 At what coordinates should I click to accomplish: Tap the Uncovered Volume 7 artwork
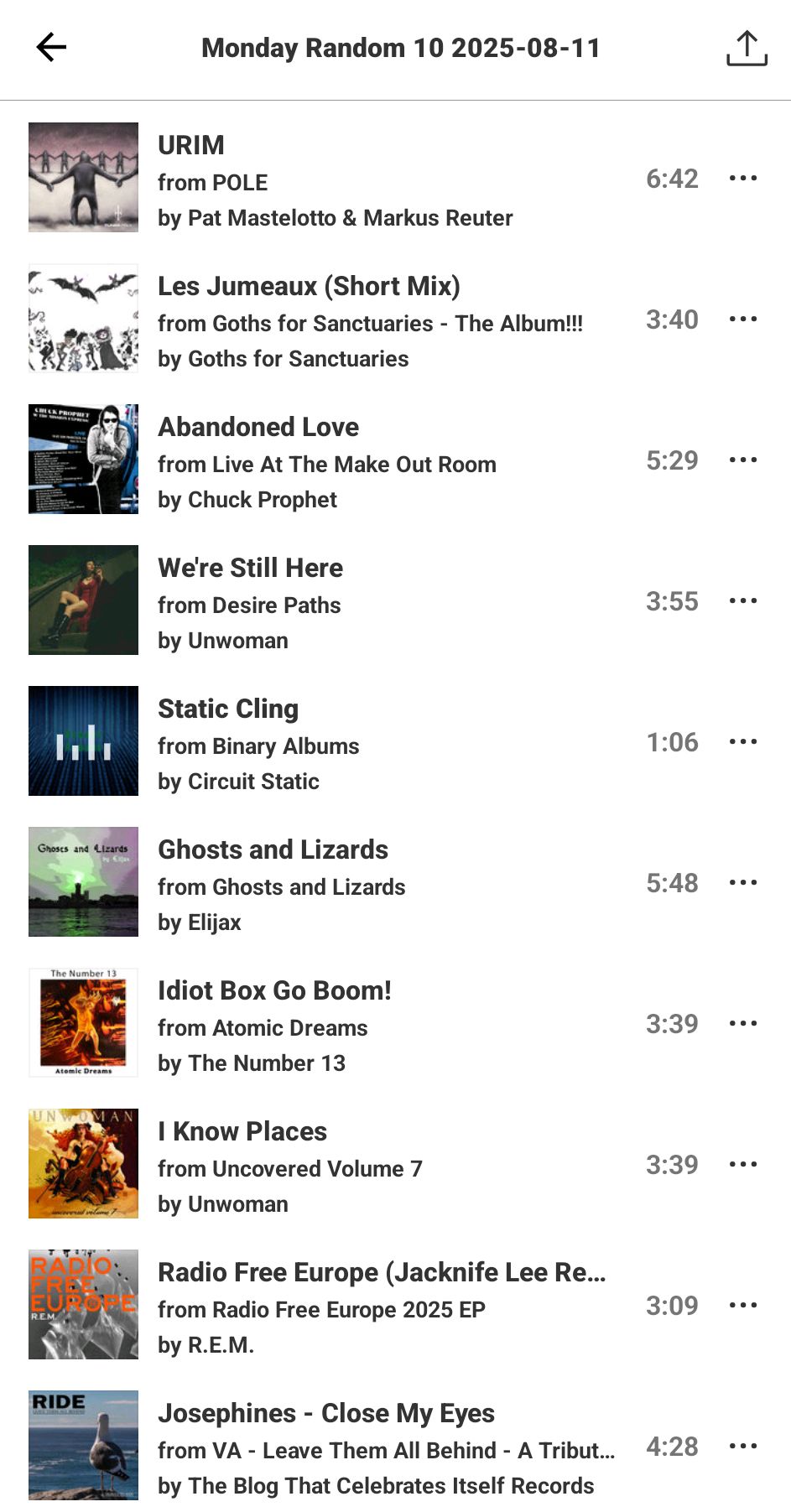tap(83, 1164)
